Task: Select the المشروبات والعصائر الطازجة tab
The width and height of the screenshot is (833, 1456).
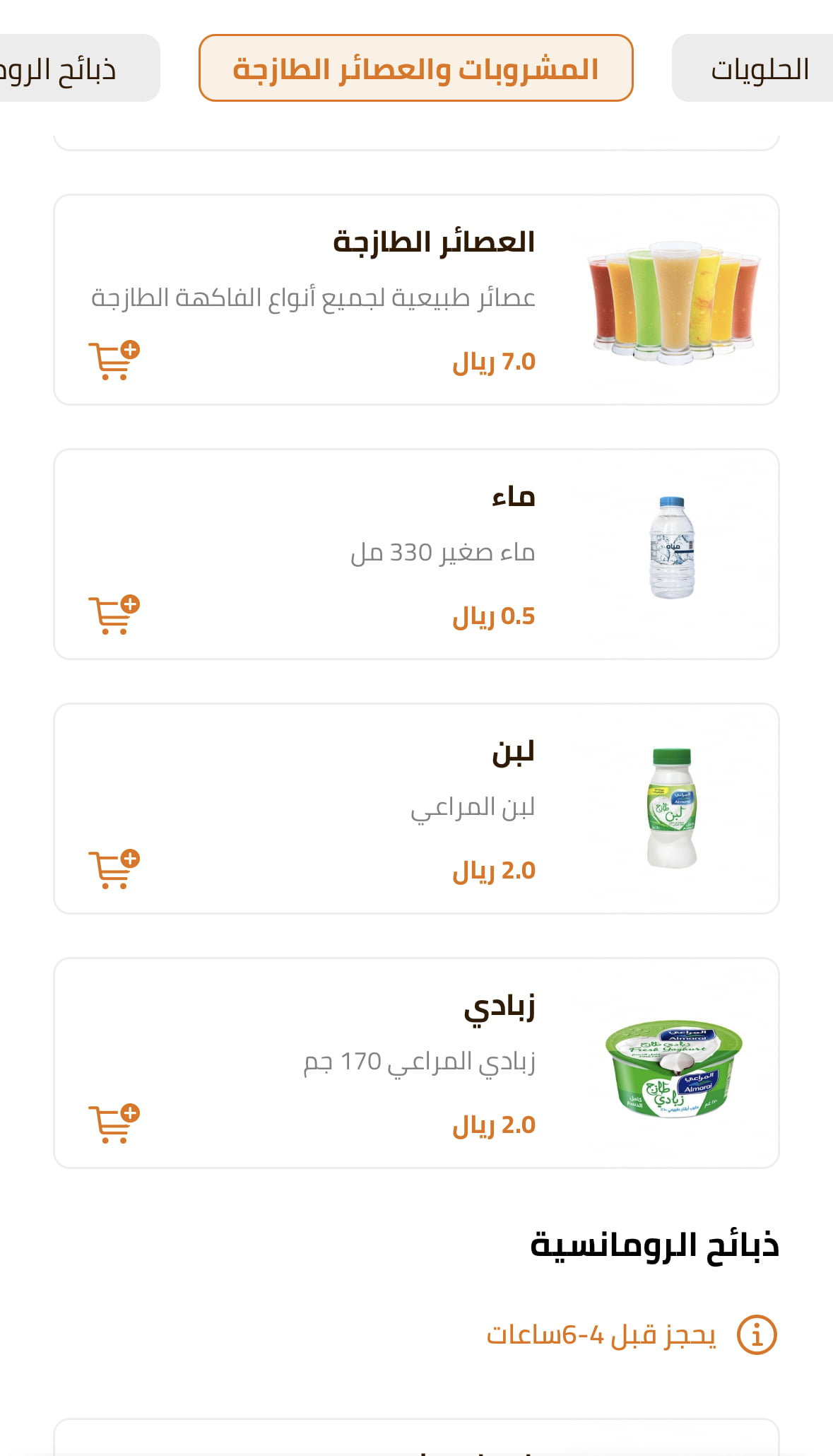Action: point(415,69)
